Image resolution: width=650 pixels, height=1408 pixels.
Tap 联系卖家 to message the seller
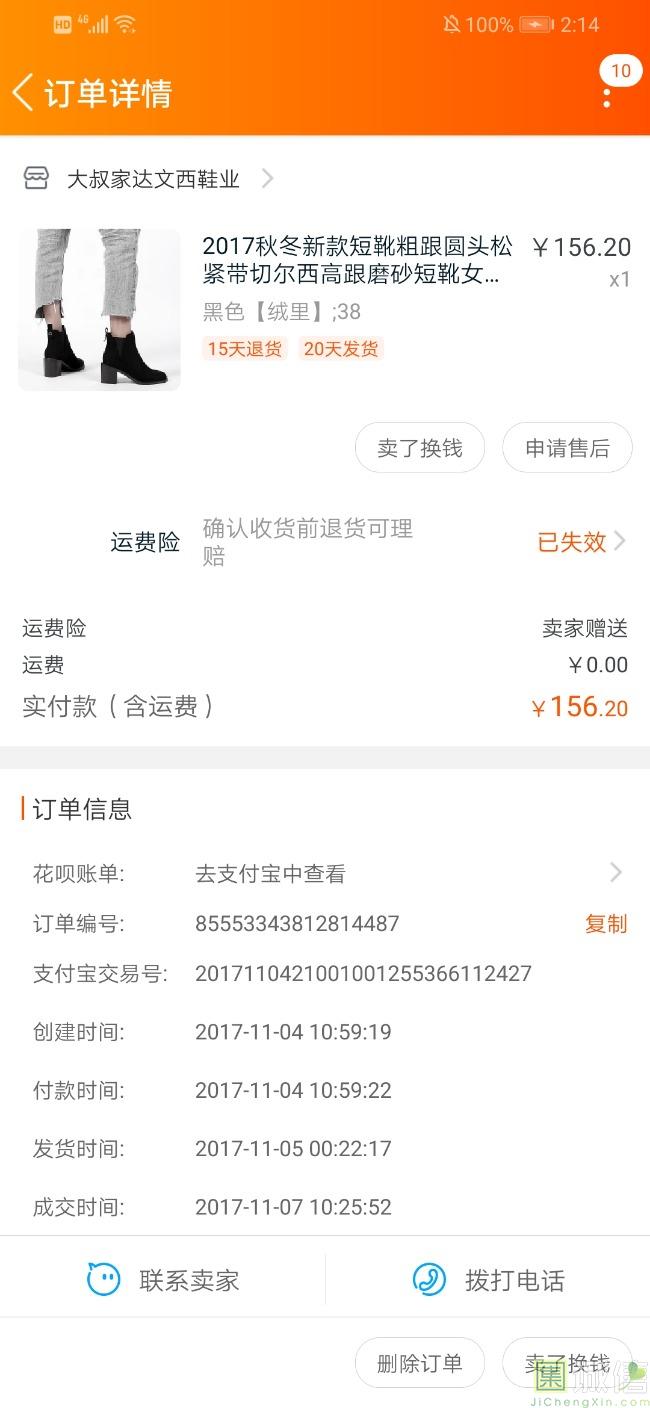164,1280
